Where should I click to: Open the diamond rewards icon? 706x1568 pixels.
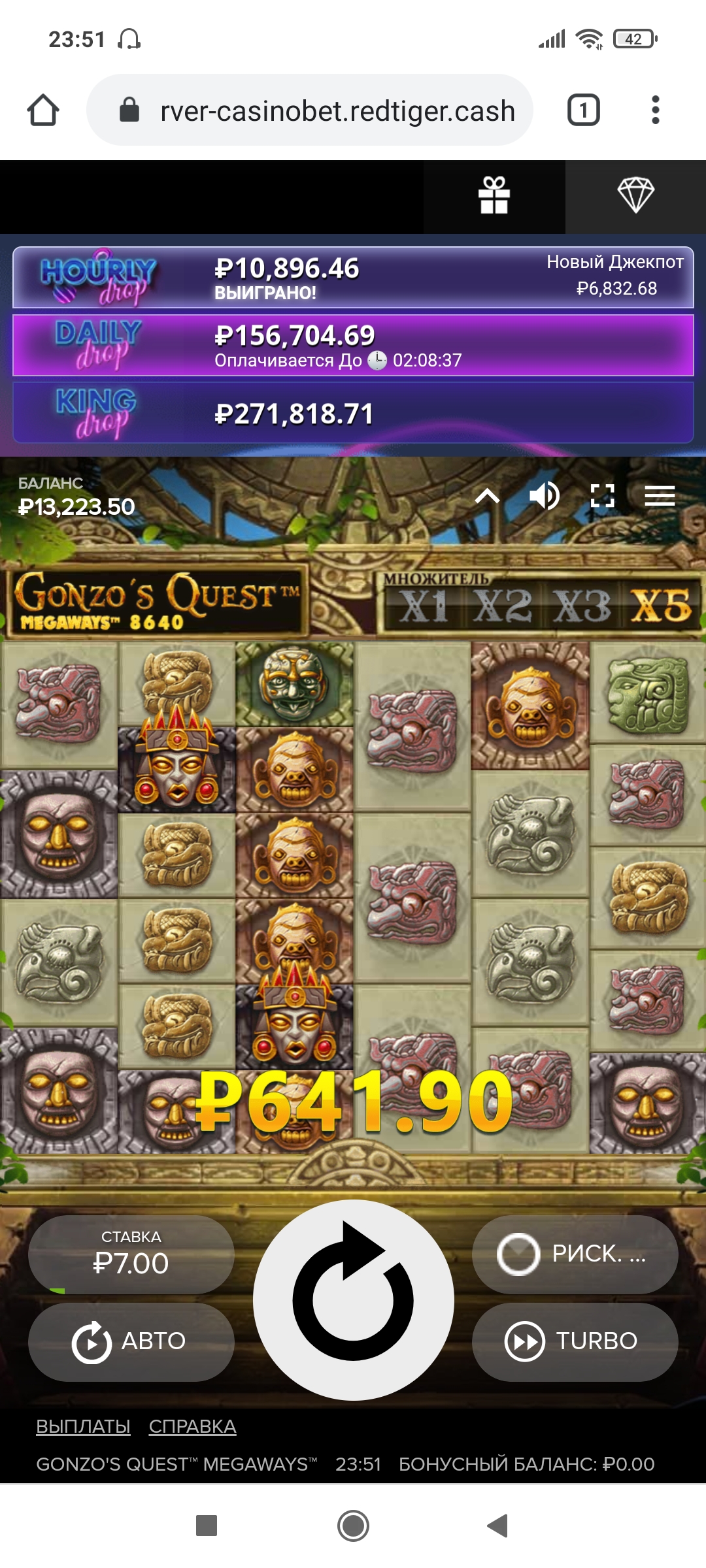(635, 196)
